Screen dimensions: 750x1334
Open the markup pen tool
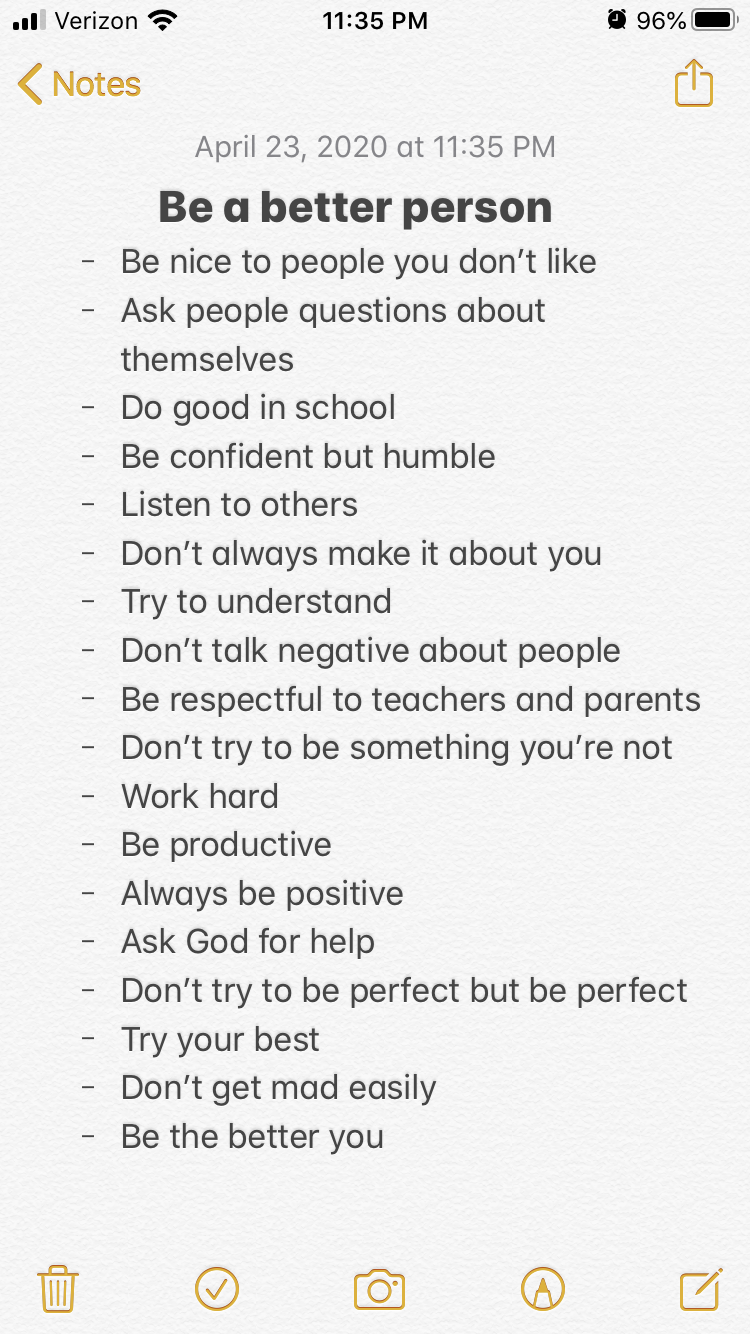pos(543,1288)
